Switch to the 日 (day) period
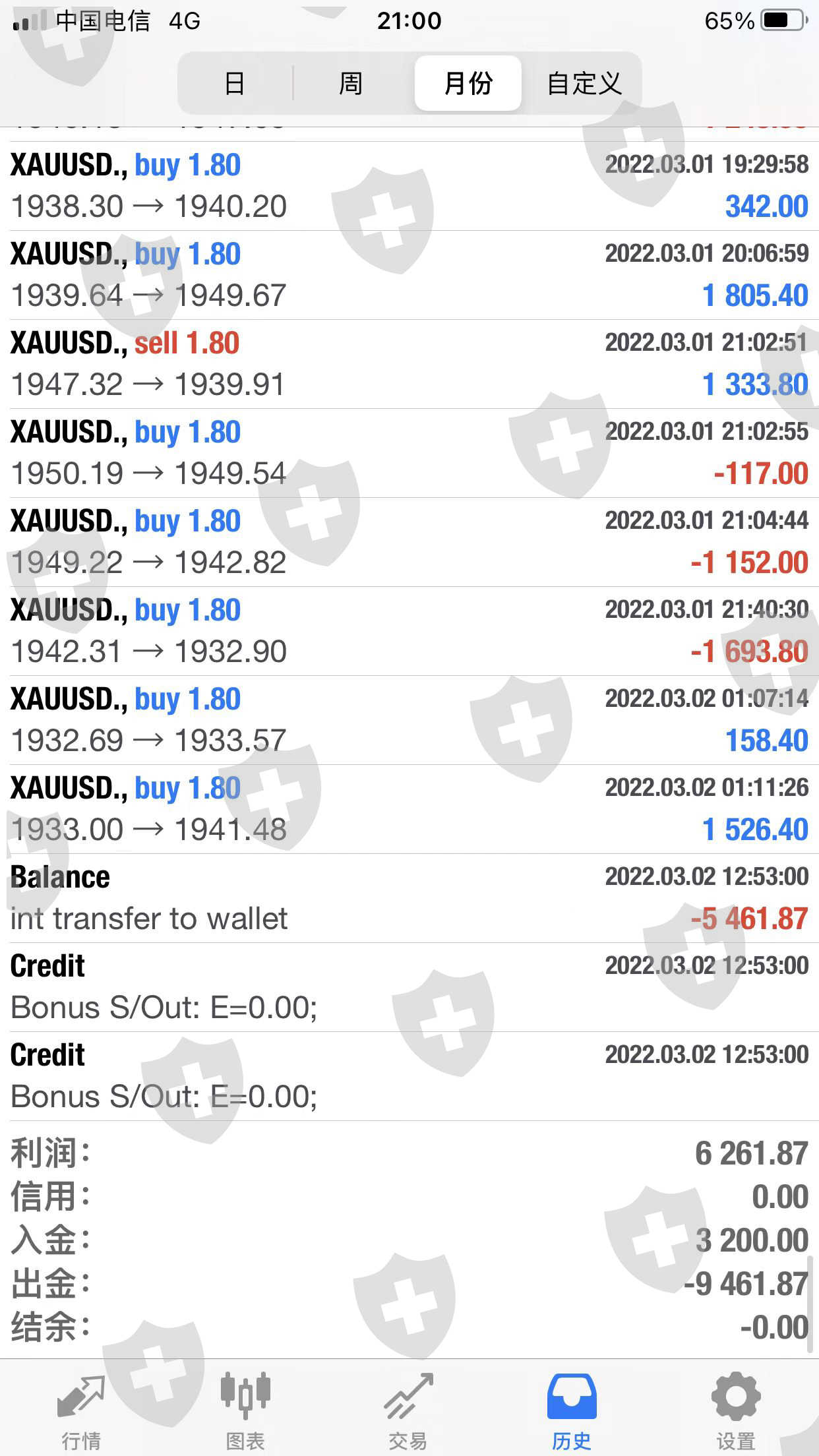Screen dimensions: 819x1456 235,84
